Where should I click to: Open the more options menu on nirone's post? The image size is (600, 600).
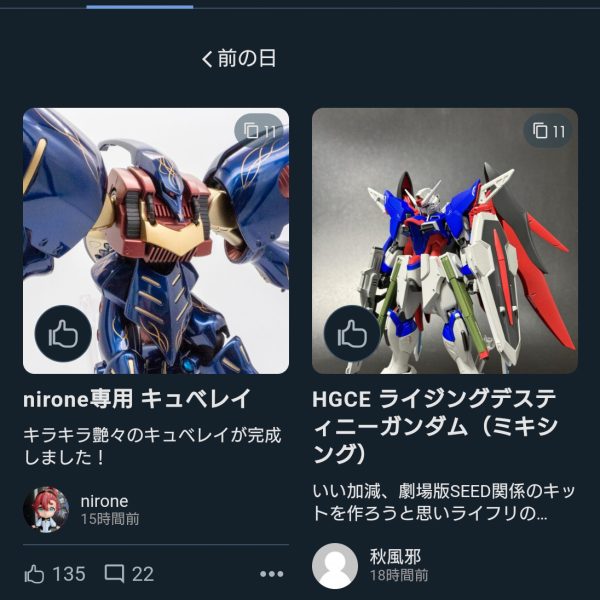pyautogui.click(x=271, y=574)
